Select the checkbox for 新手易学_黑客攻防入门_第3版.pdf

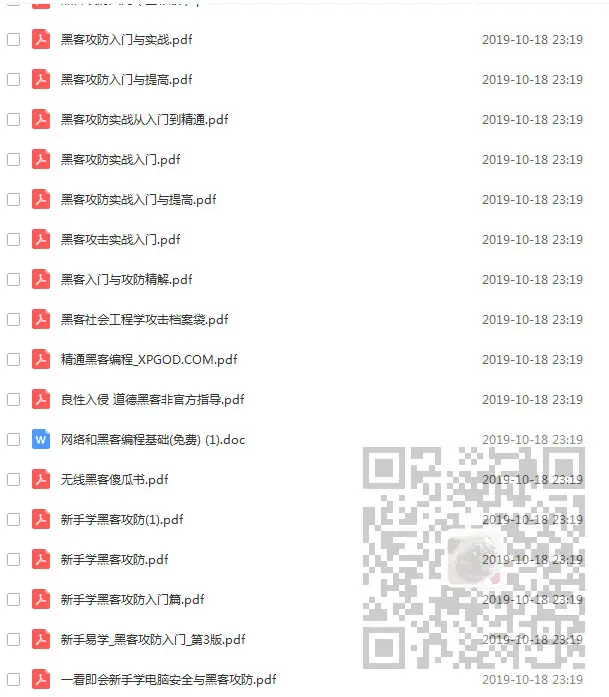13,640
